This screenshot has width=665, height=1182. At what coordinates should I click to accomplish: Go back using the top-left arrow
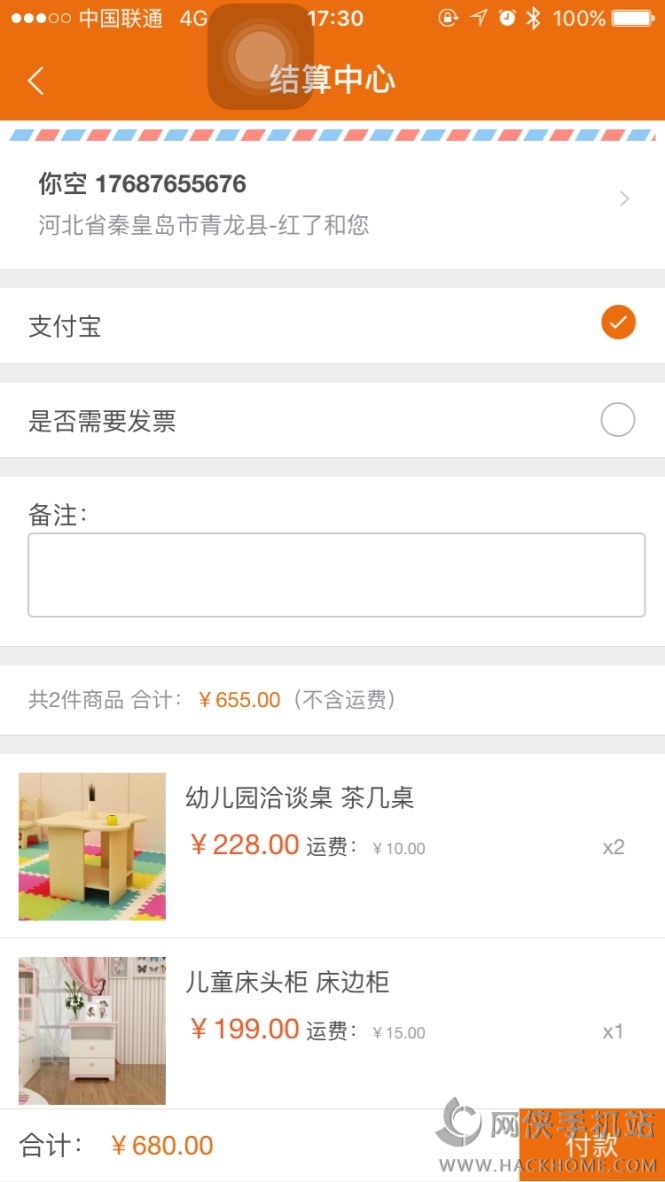click(36, 81)
